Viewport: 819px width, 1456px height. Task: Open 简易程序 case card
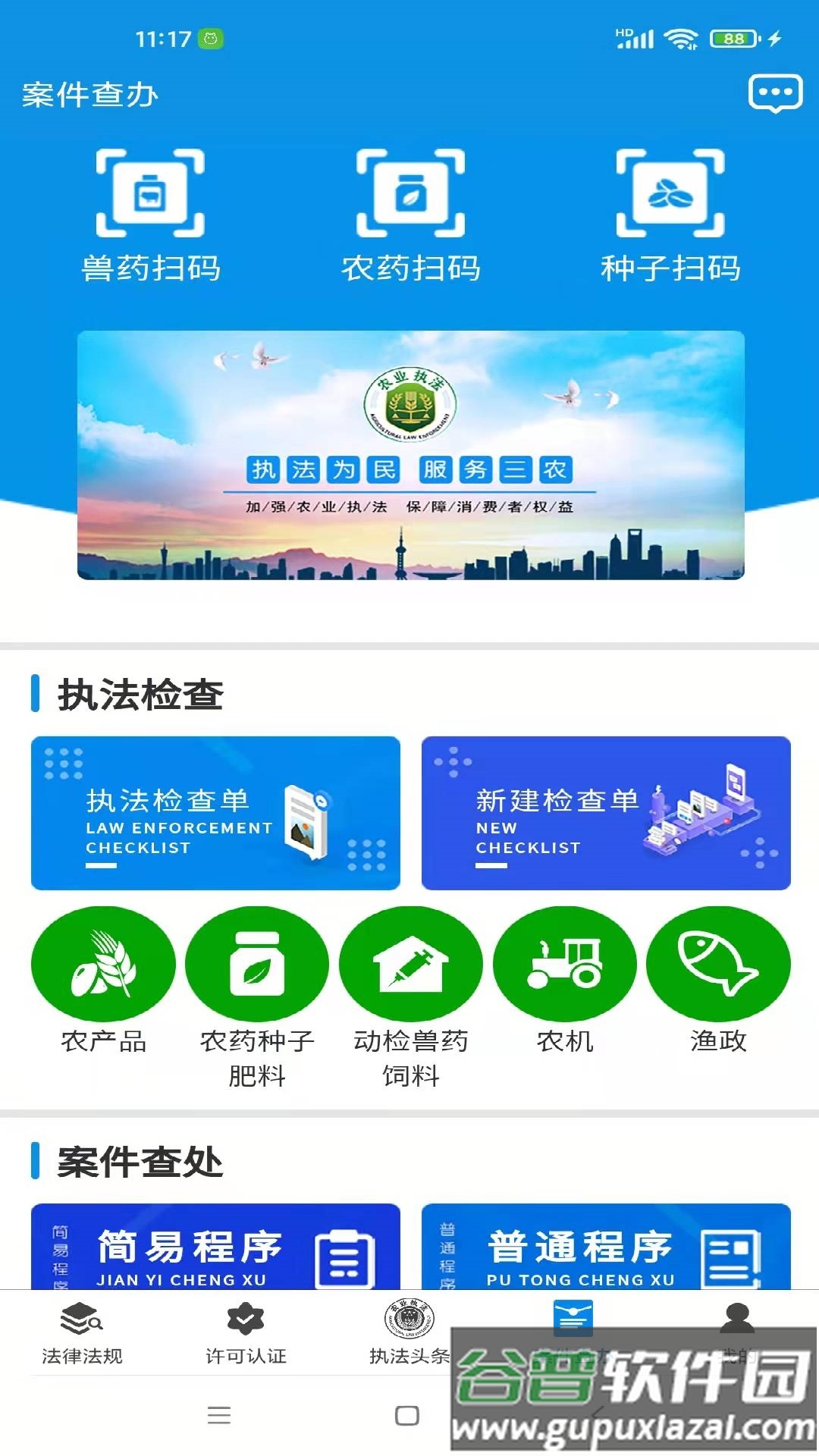tap(215, 1247)
